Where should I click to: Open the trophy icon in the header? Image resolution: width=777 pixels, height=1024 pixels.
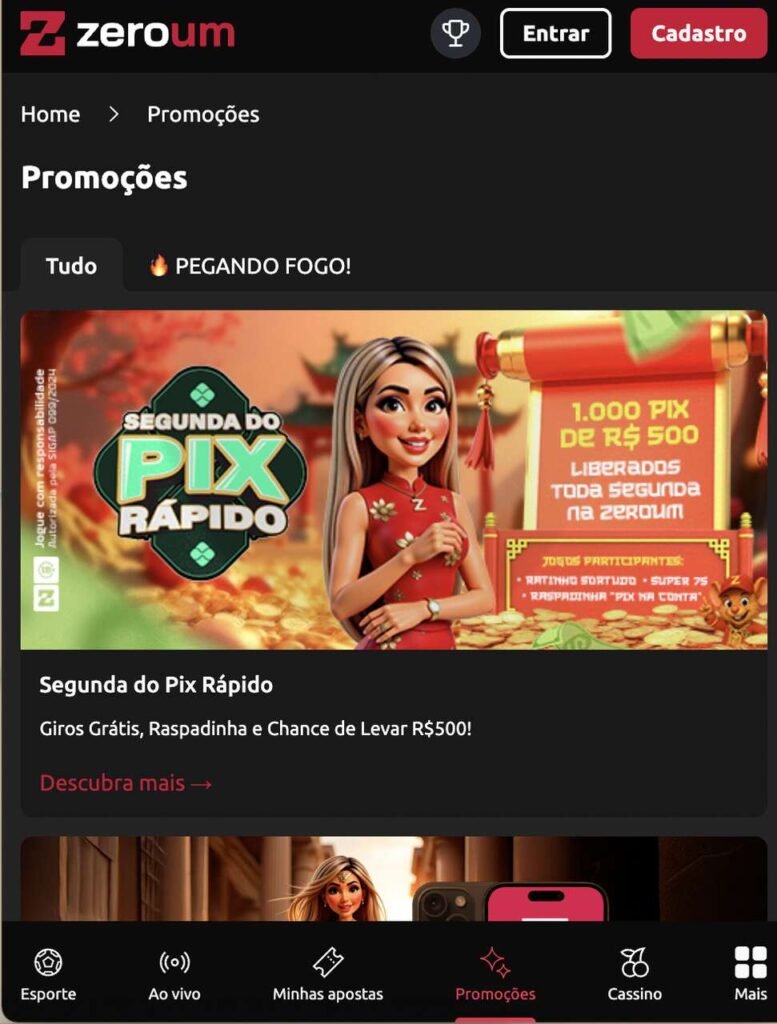[x=455, y=33]
